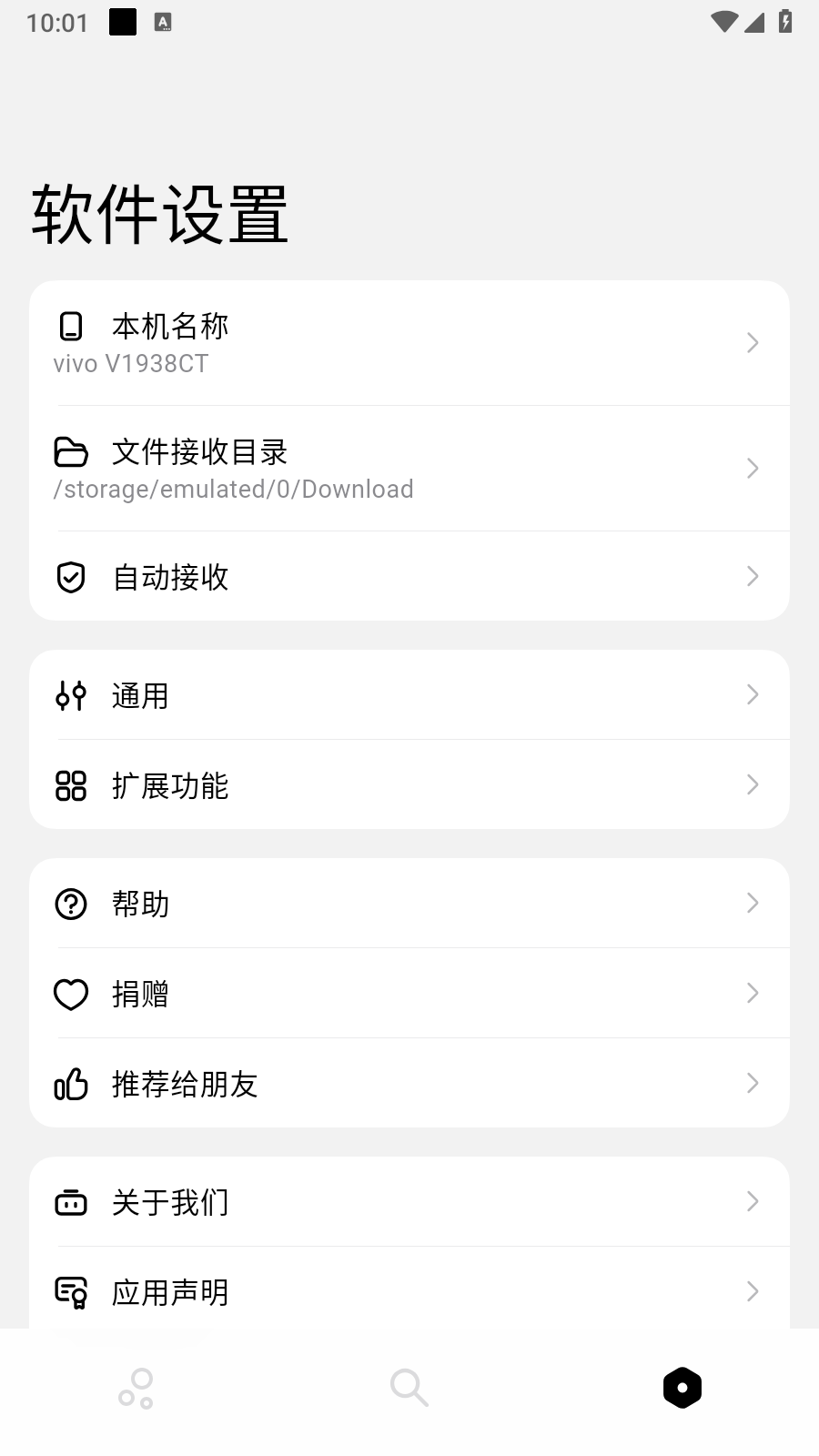Open the 文件接收目录 directory setting

[x=409, y=469]
